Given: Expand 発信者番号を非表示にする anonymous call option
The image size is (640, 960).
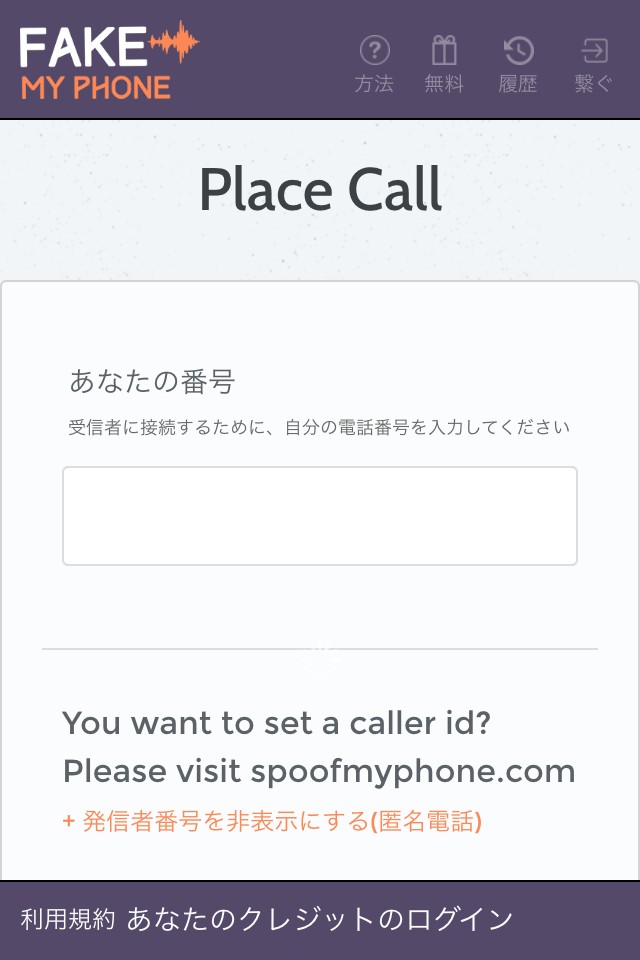Looking at the screenshot, I should [x=272, y=822].
